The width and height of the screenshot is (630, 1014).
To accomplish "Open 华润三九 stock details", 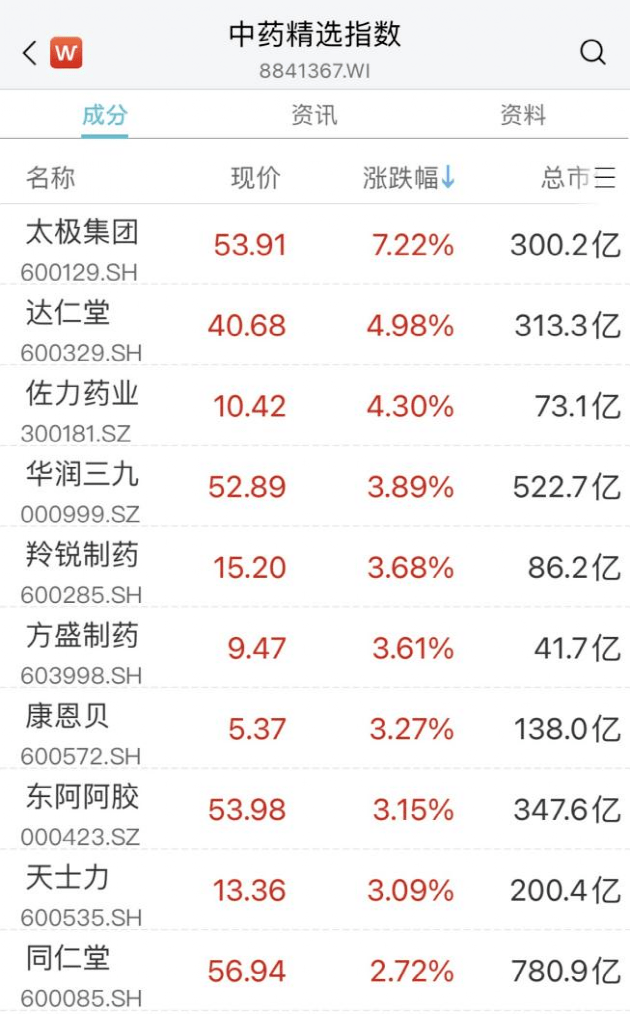I will pyautogui.click(x=82, y=475).
